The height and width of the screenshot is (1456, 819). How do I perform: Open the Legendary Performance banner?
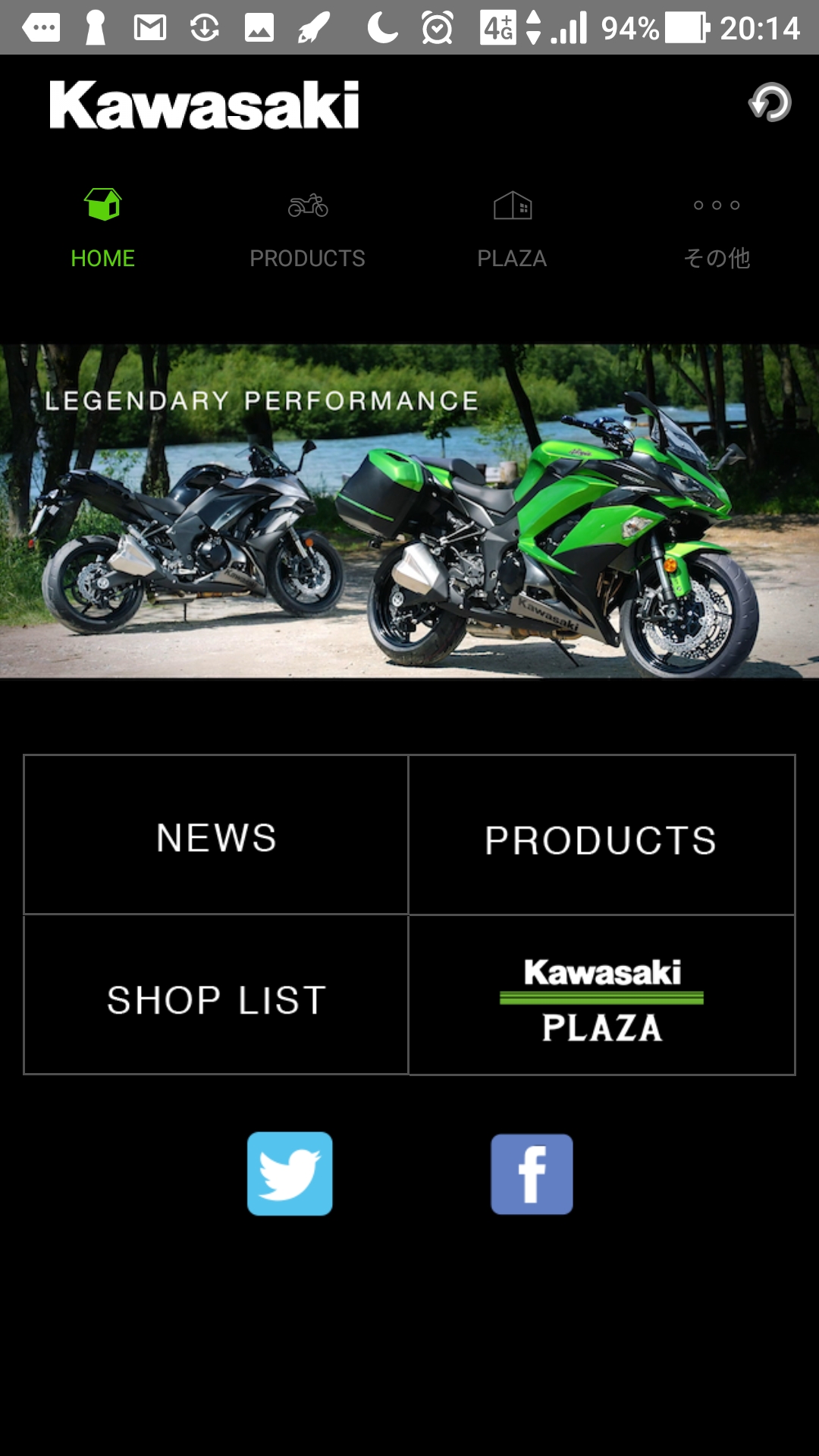tap(409, 511)
